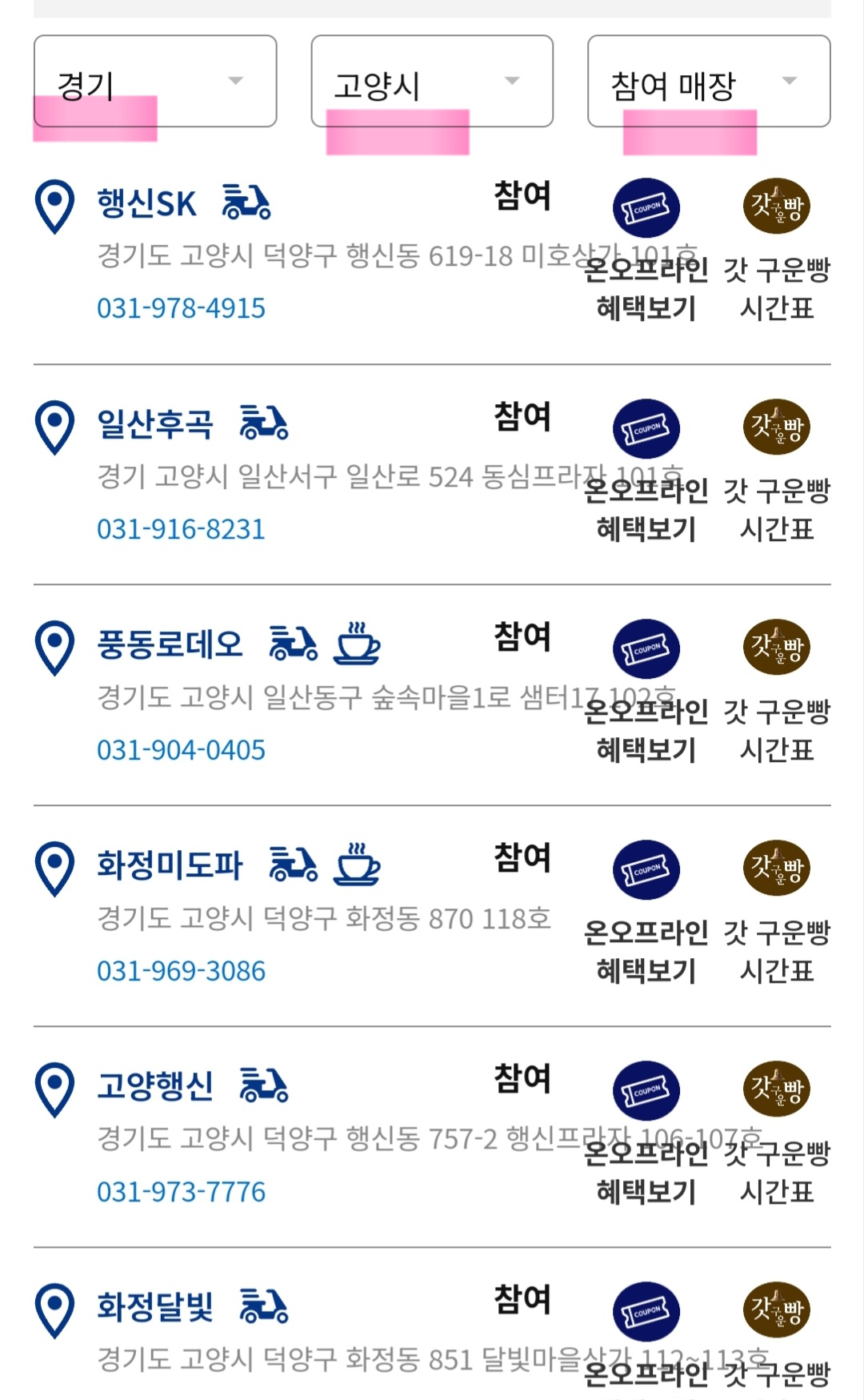This screenshot has height=1400, width=864.
Task: Call 행신SK at 031-978-4915
Action: pyautogui.click(x=181, y=308)
